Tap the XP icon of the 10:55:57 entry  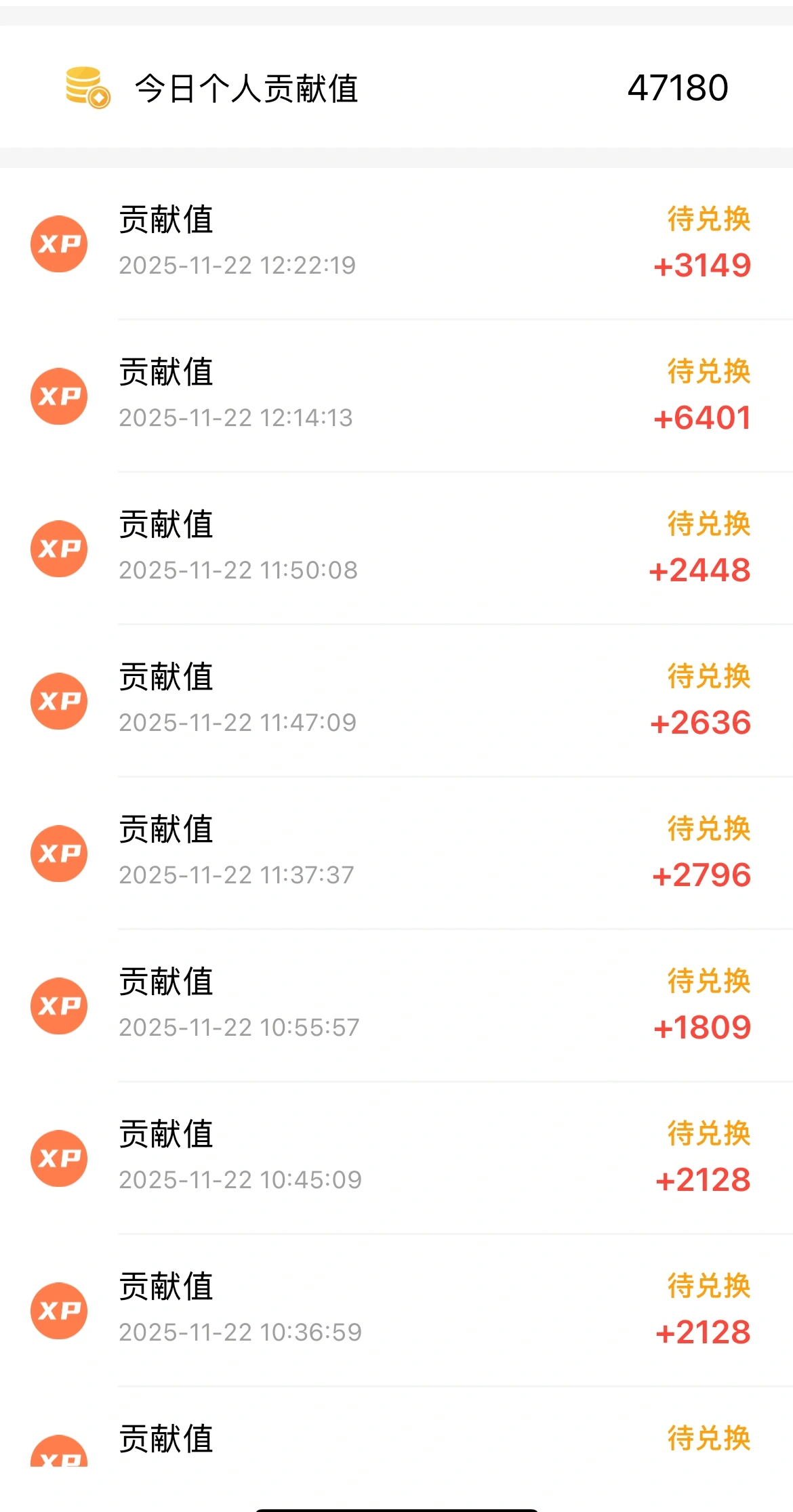pos(59,1006)
